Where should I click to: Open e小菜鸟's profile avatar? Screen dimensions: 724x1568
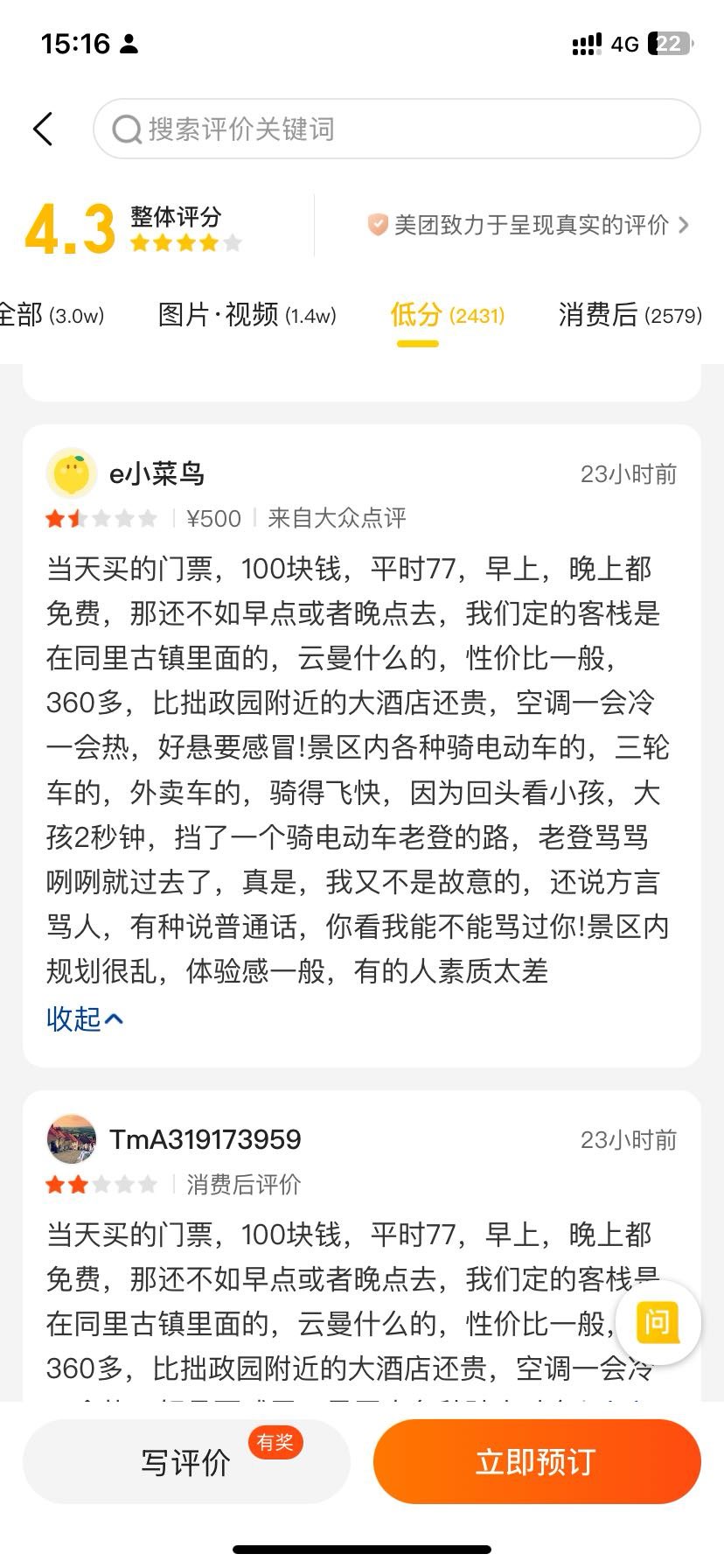tap(71, 473)
